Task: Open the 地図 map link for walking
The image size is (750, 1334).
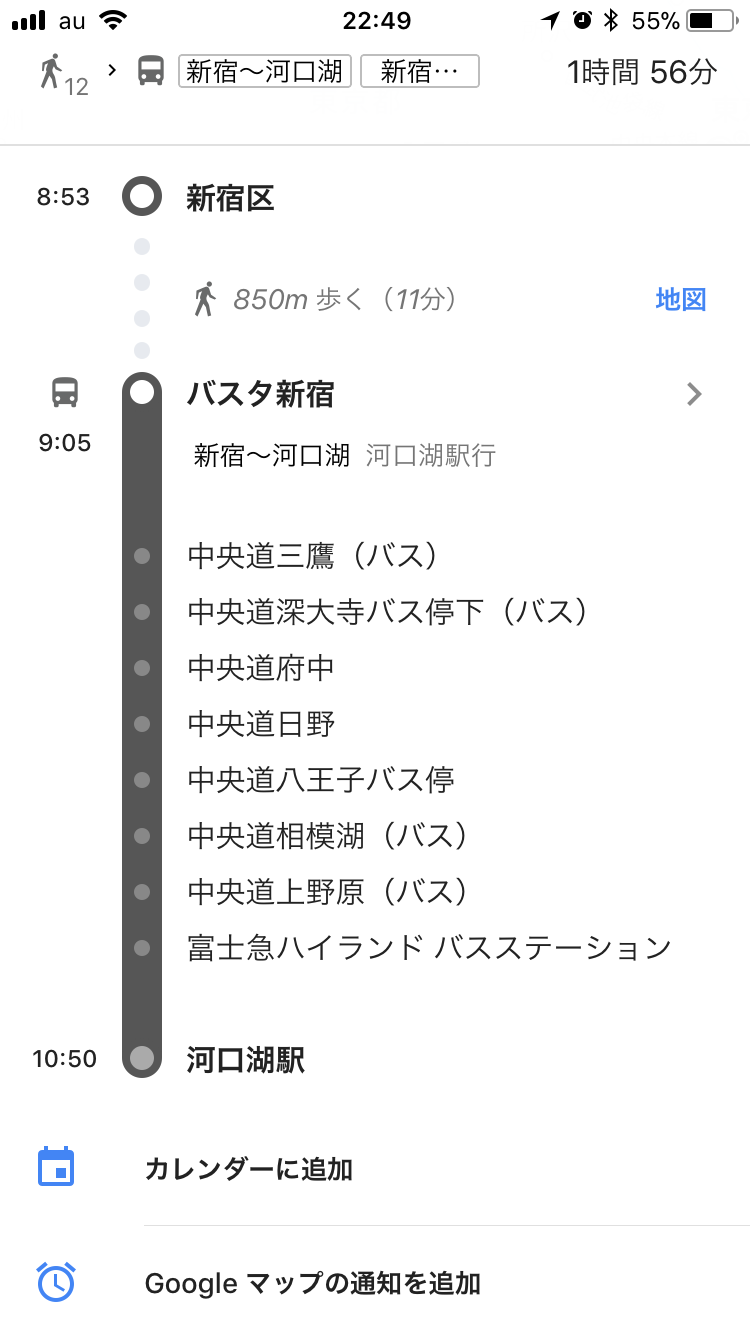Action: [x=681, y=299]
